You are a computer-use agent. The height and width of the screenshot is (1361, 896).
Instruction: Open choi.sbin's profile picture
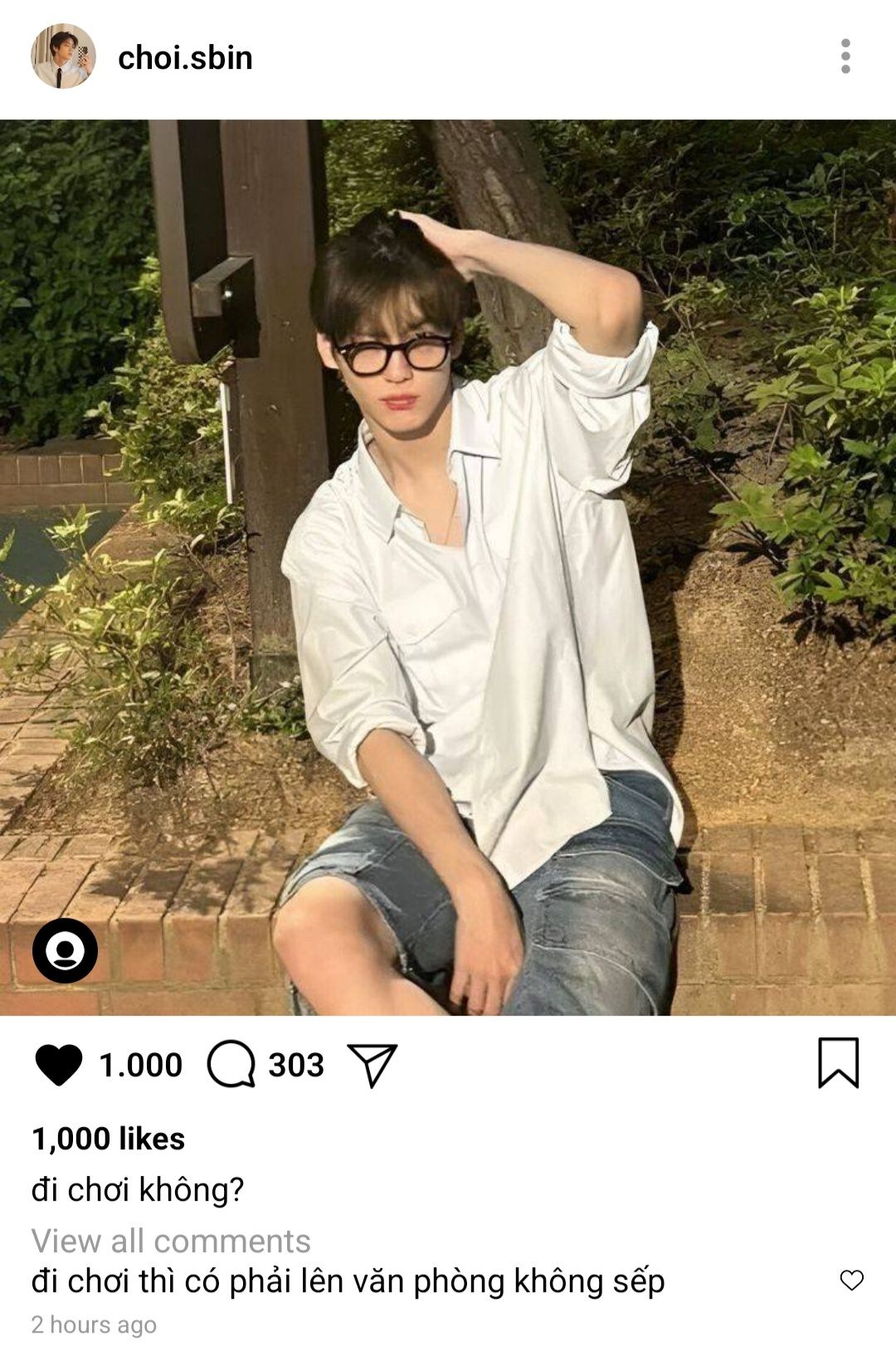tap(63, 56)
